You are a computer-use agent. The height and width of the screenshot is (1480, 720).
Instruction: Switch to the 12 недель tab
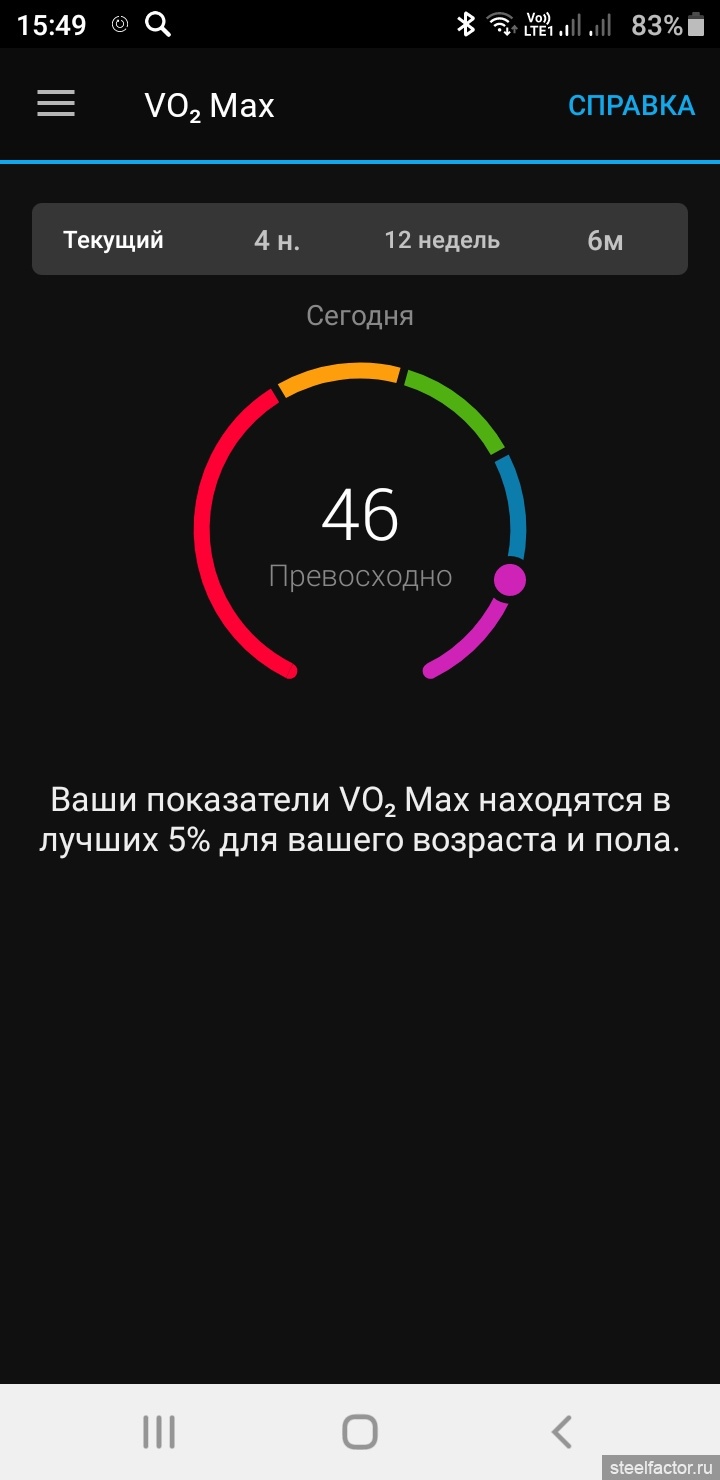coord(442,240)
